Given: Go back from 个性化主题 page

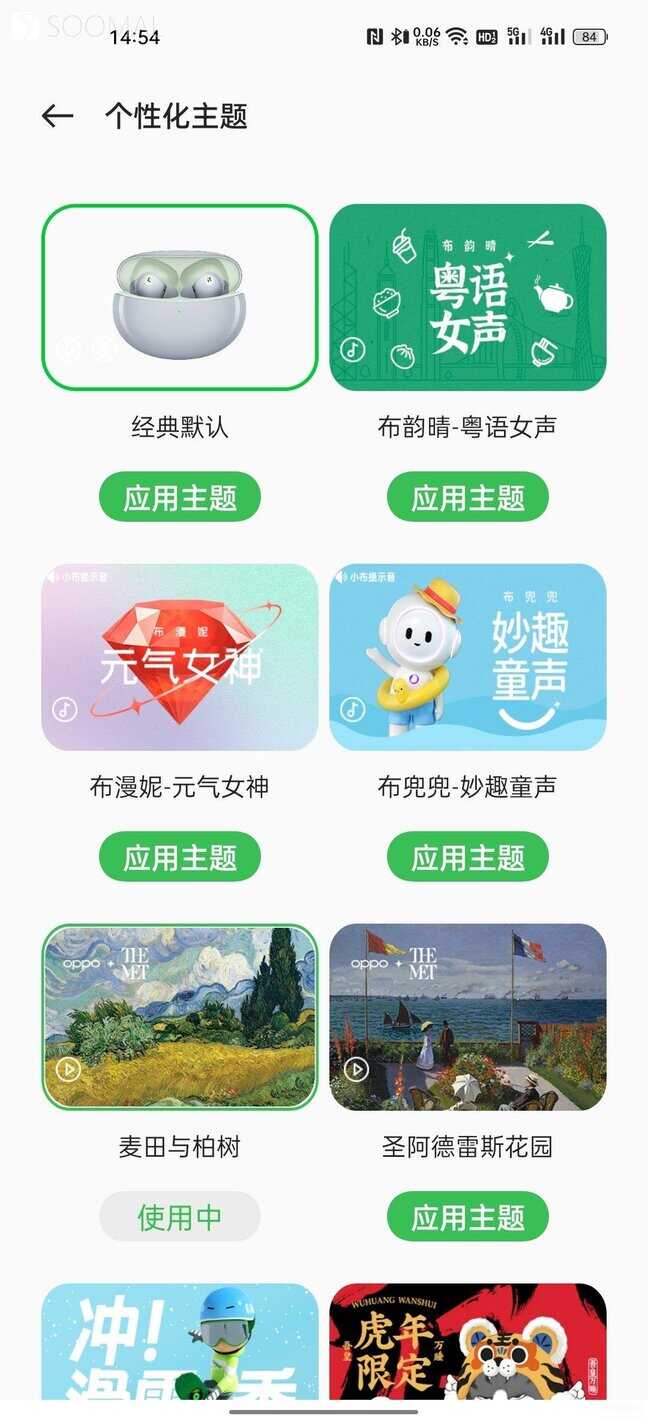Looking at the screenshot, I should coord(58,117).
